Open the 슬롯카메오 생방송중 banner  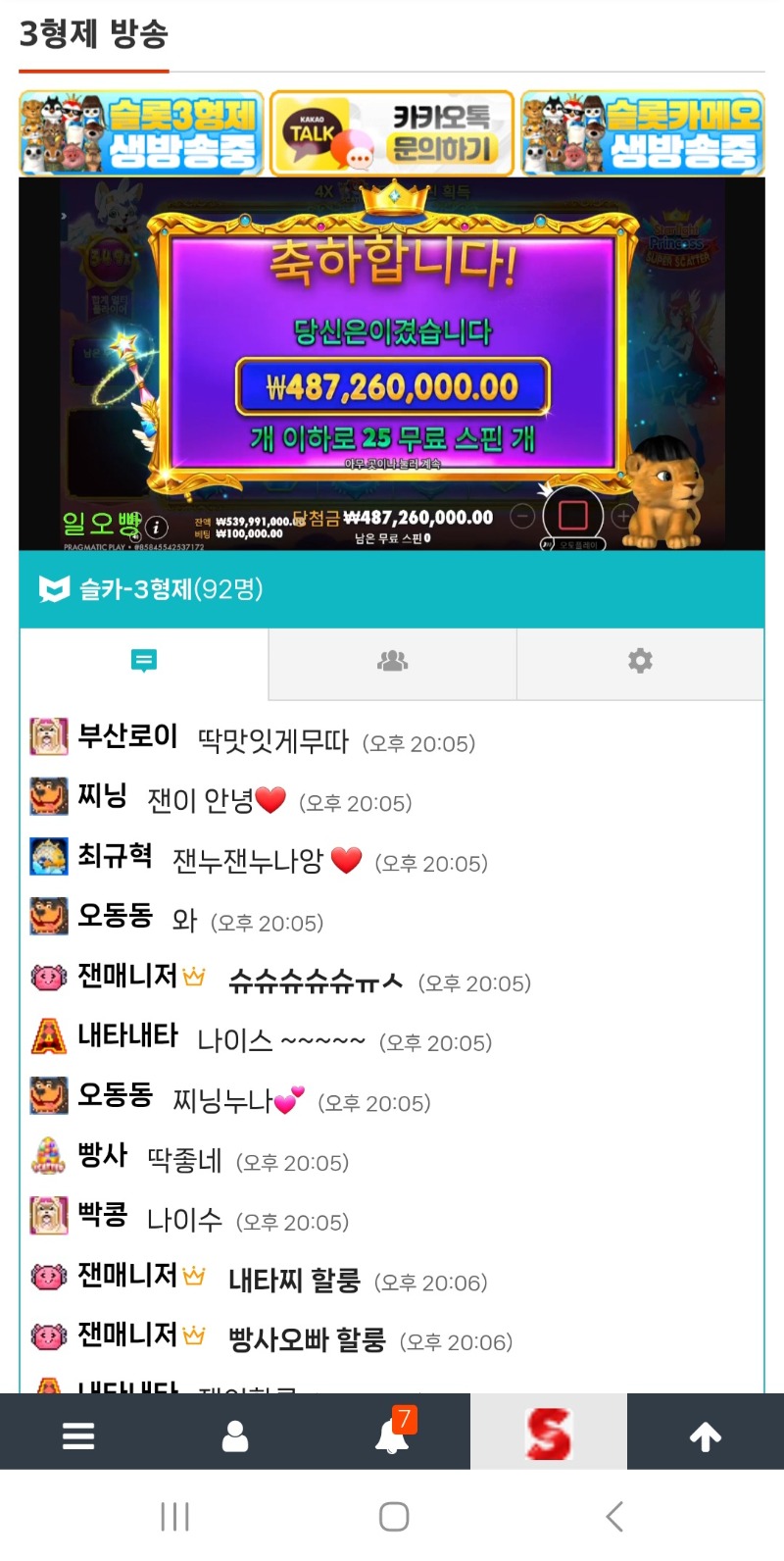click(x=643, y=133)
